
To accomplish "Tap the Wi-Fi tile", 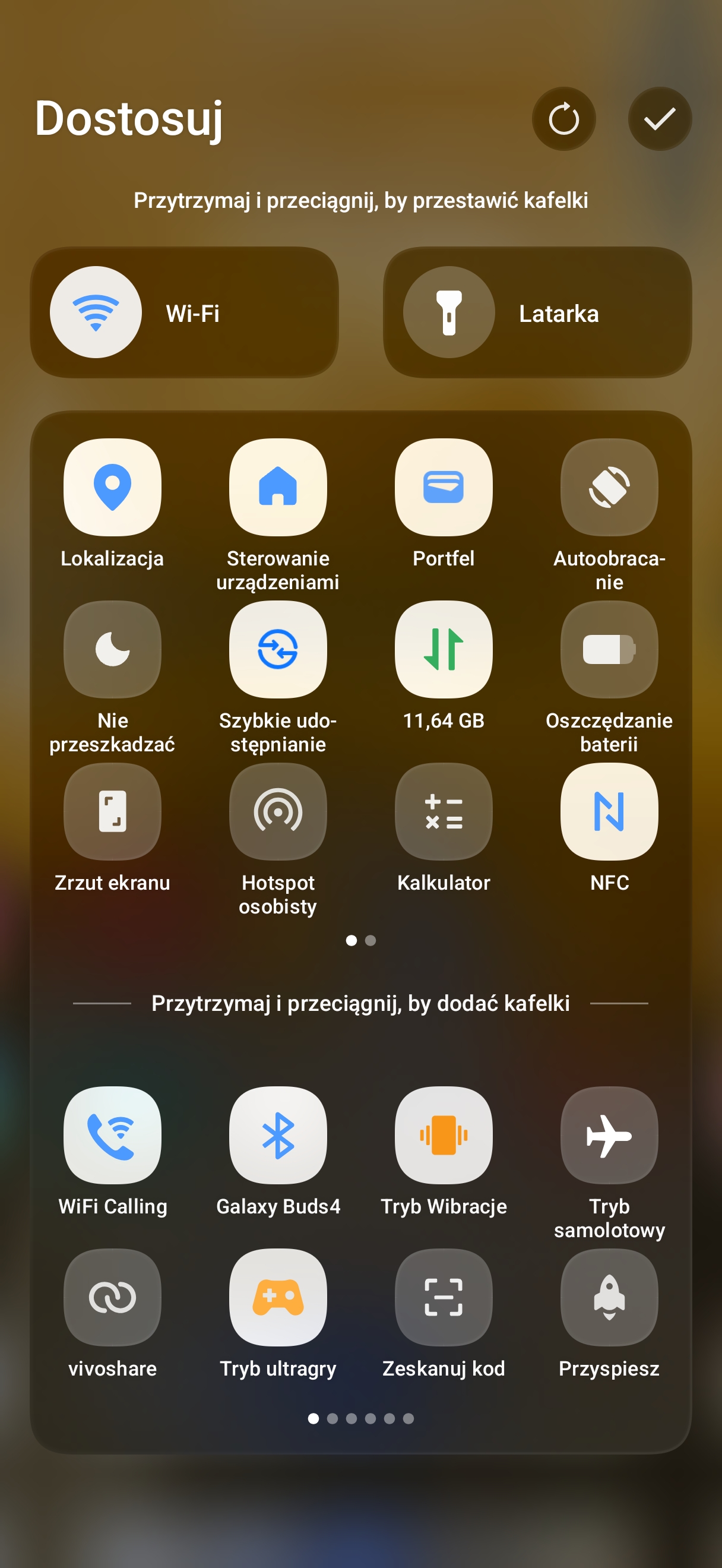I will point(183,312).
